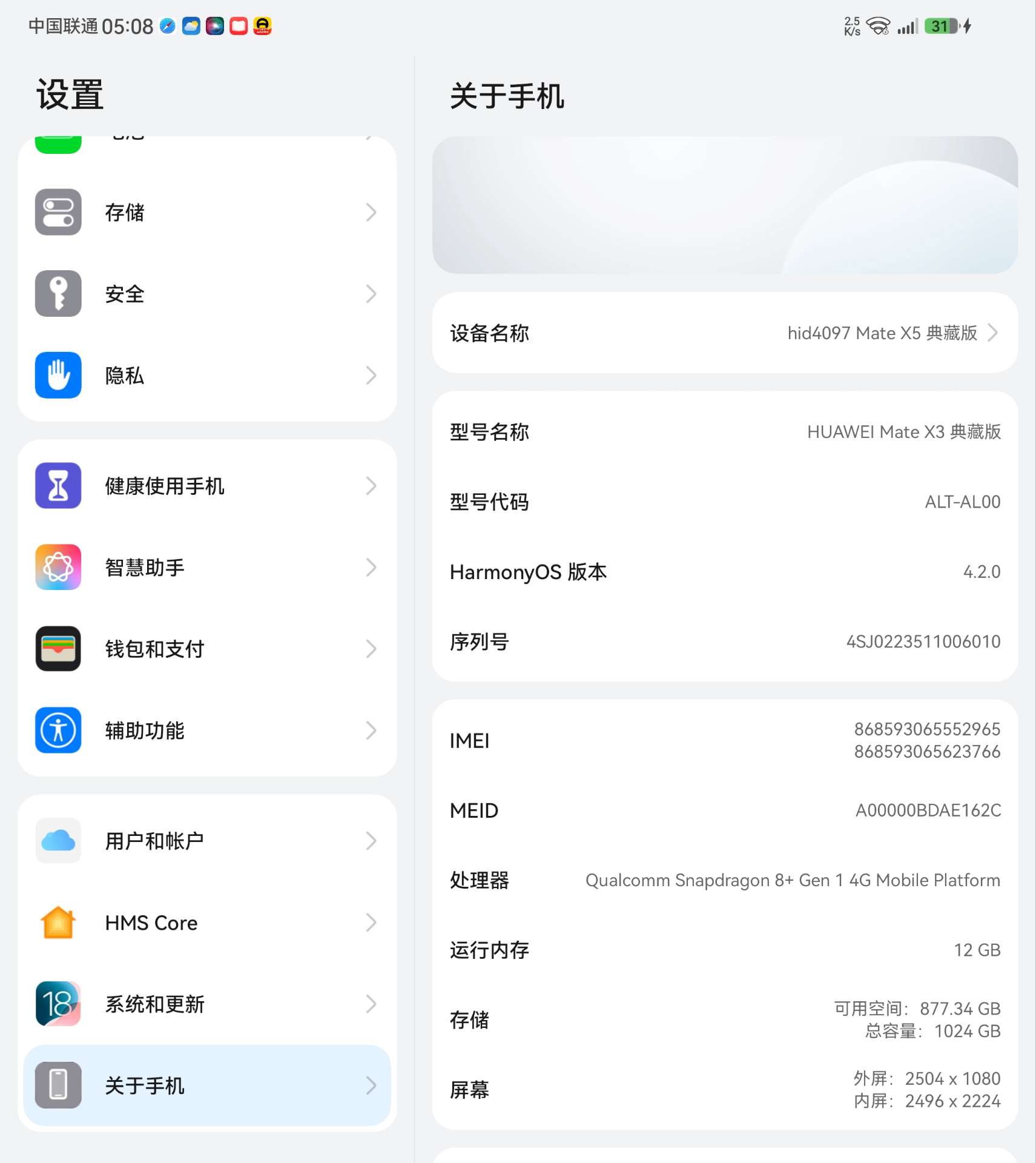This screenshot has height=1163, width=1036.
Task: Select the Security key icon
Action: 58,294
